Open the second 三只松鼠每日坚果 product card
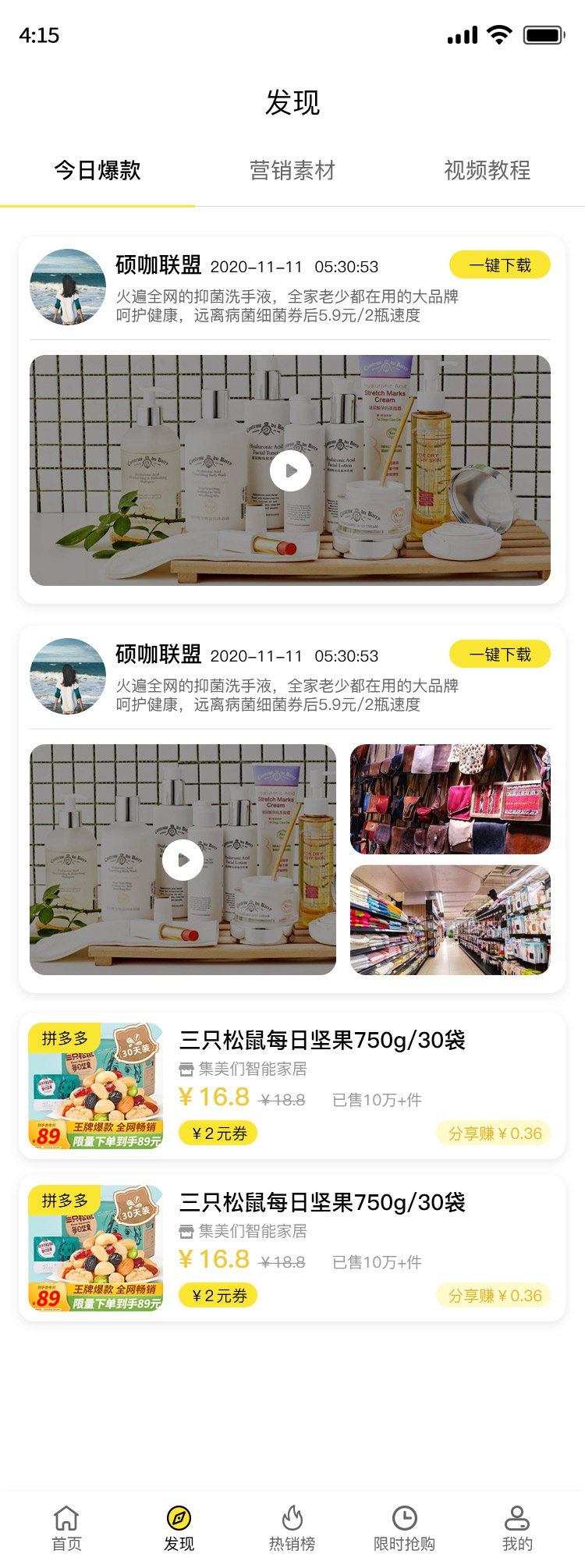The image size is (585, 1568). pyautogui.click(x=321, y=1203)
